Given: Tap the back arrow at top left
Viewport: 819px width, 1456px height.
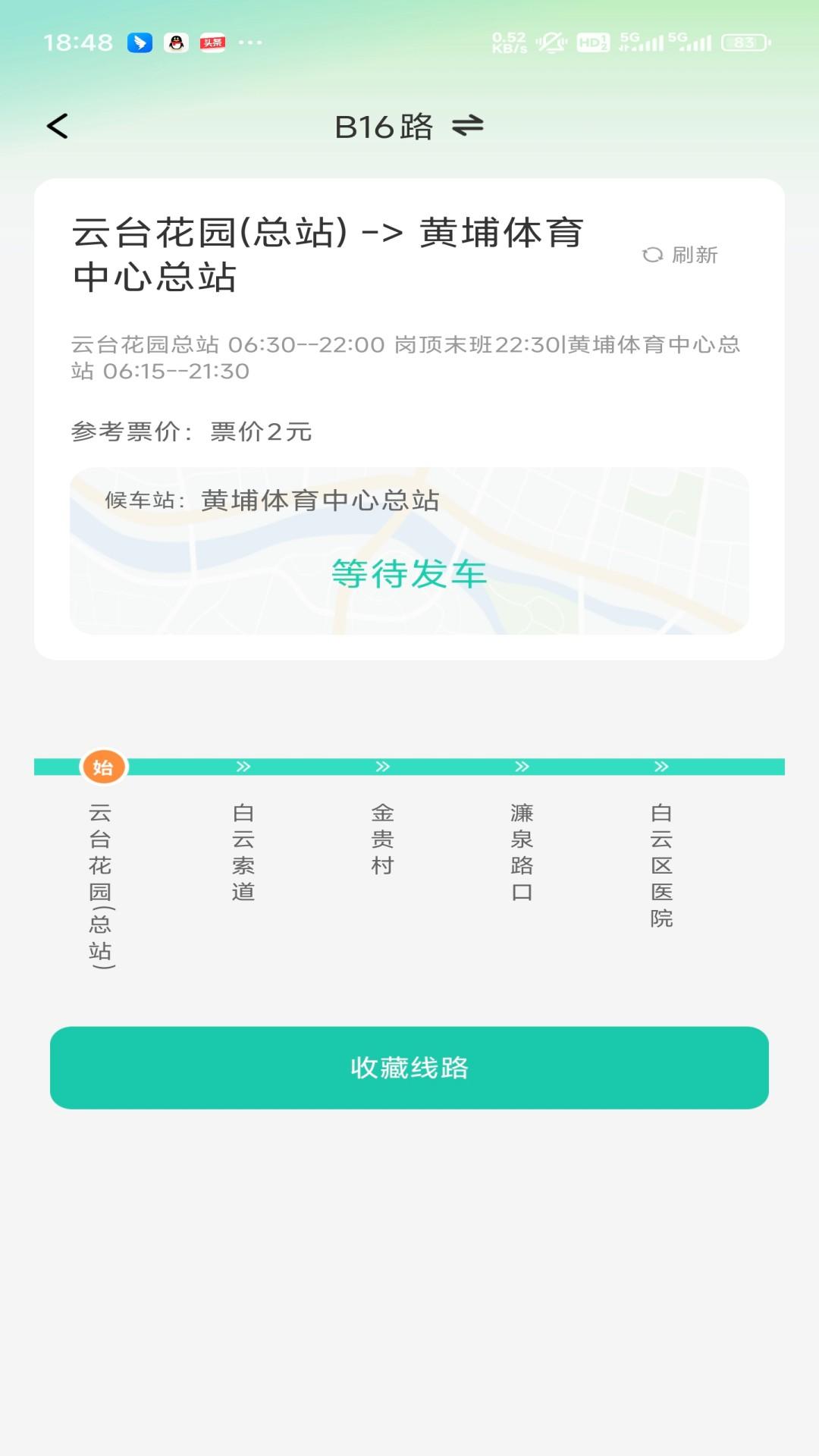Looking at the screenshot, I should (58, 126).
